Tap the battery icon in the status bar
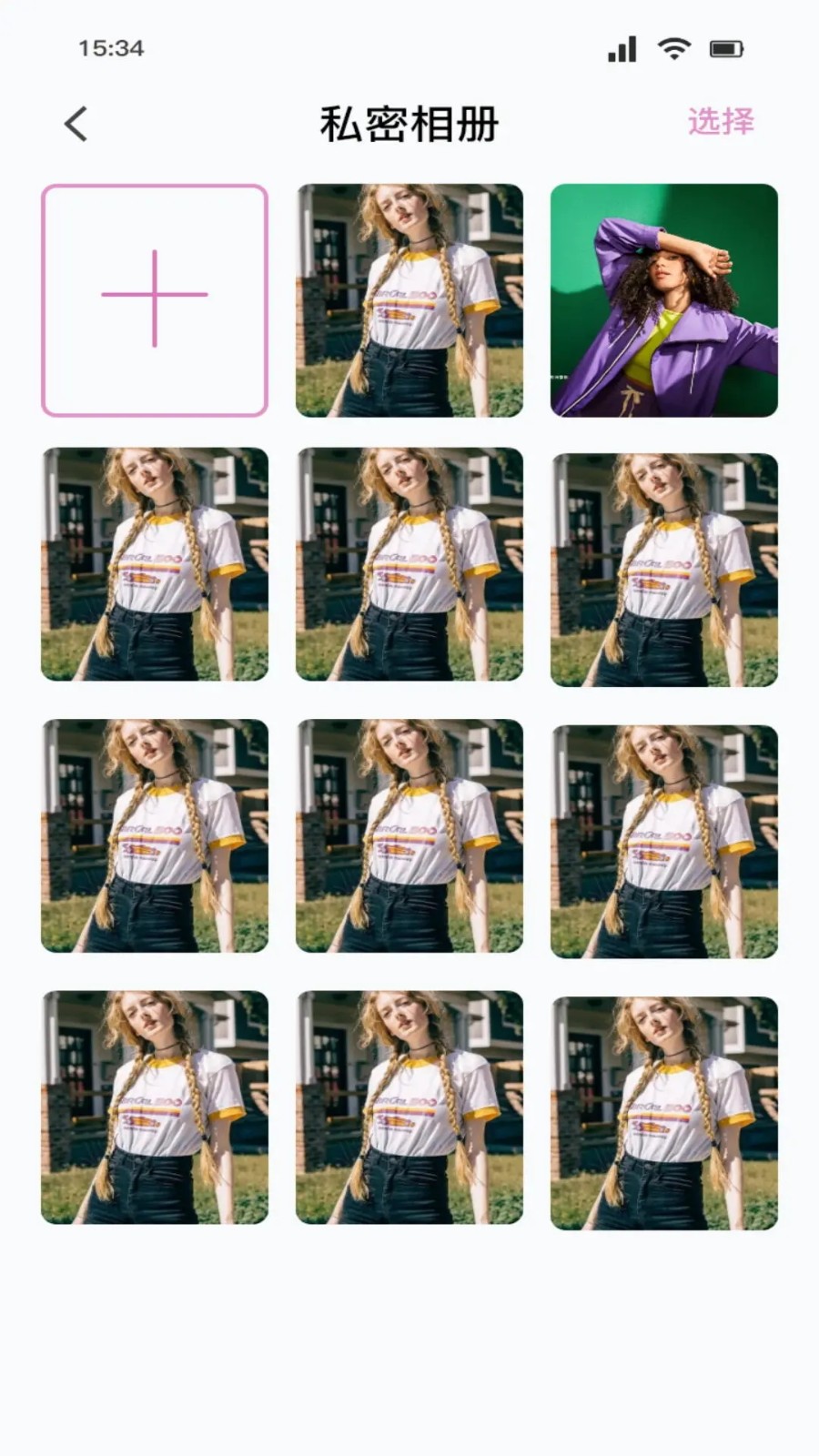This screenshot has height=1456, width=819. point(725,50)
